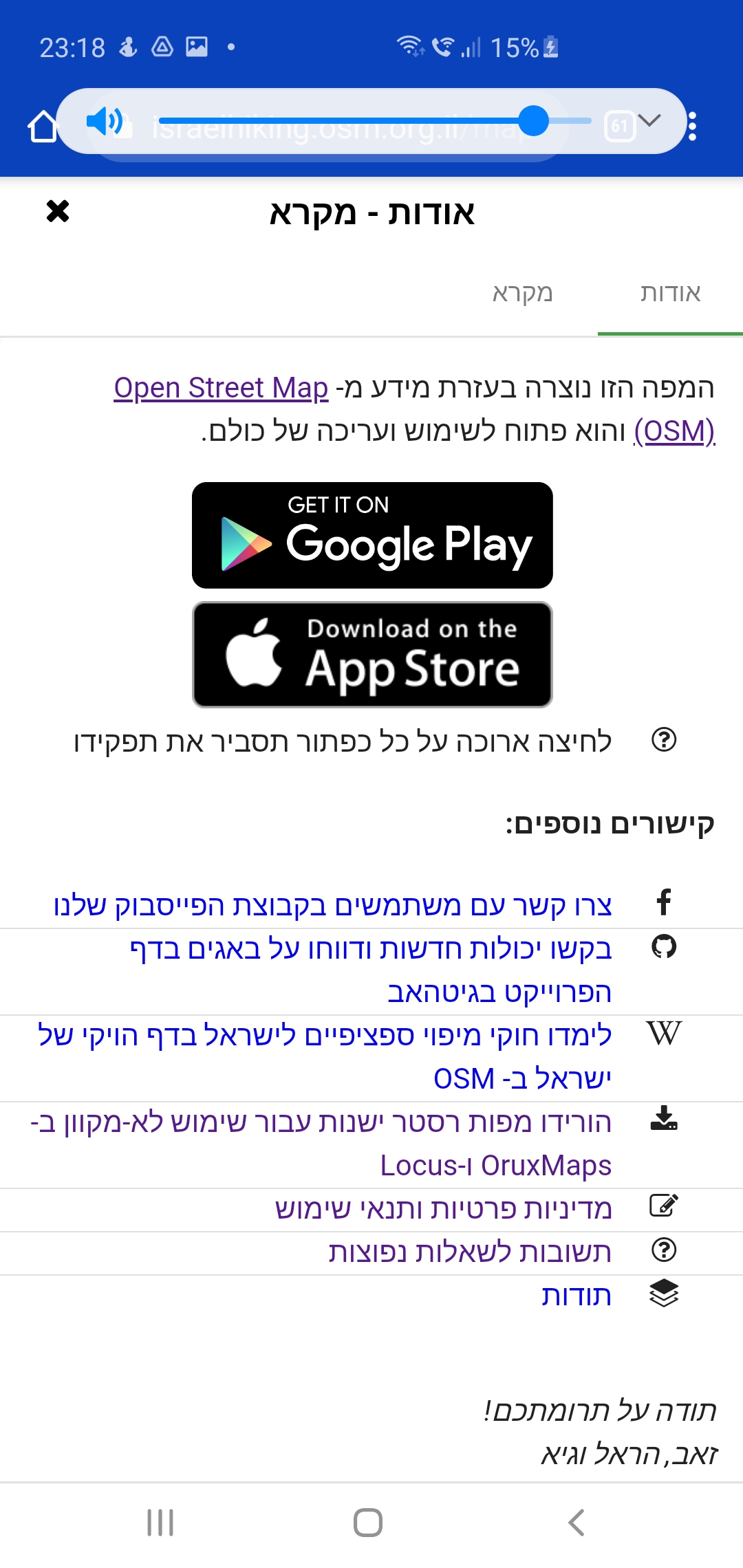
Task: Open the Open Street Map link
Action: [x=221, y=388]
